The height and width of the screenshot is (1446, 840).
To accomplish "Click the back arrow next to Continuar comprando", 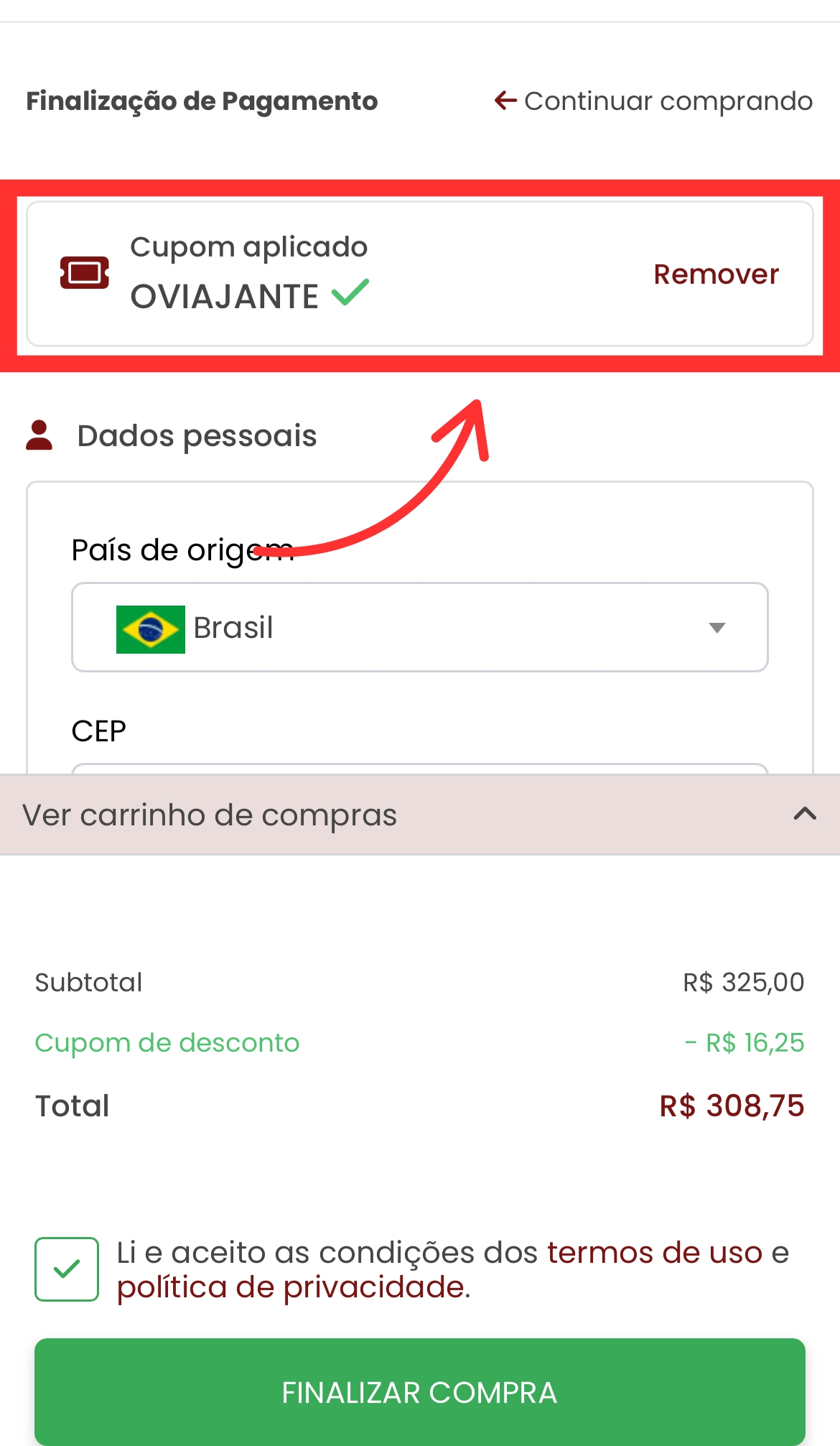I will pyautogui.click(x=504, y=100).
